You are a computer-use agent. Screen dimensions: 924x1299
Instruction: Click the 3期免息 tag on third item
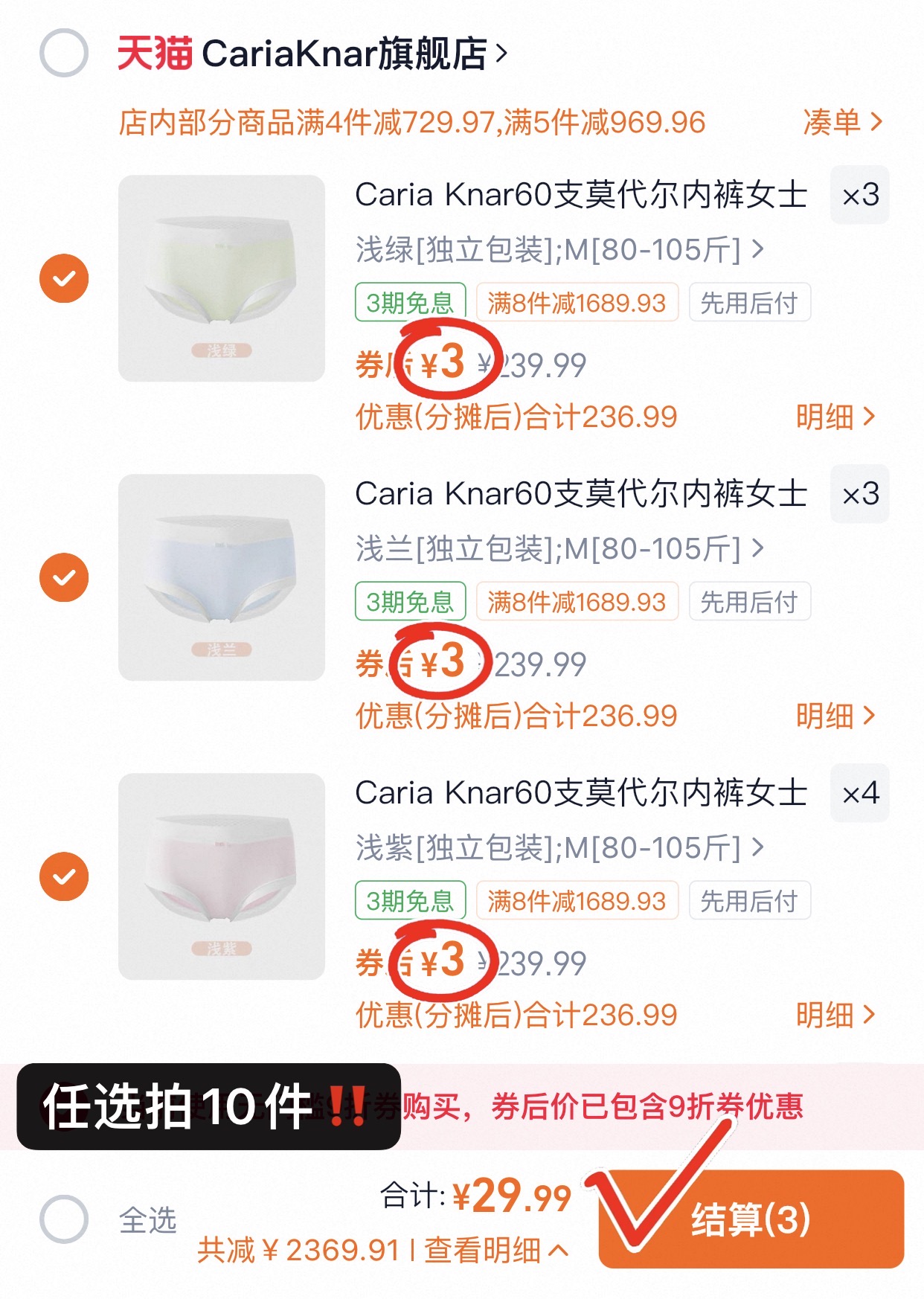click(x=410, y=899)
